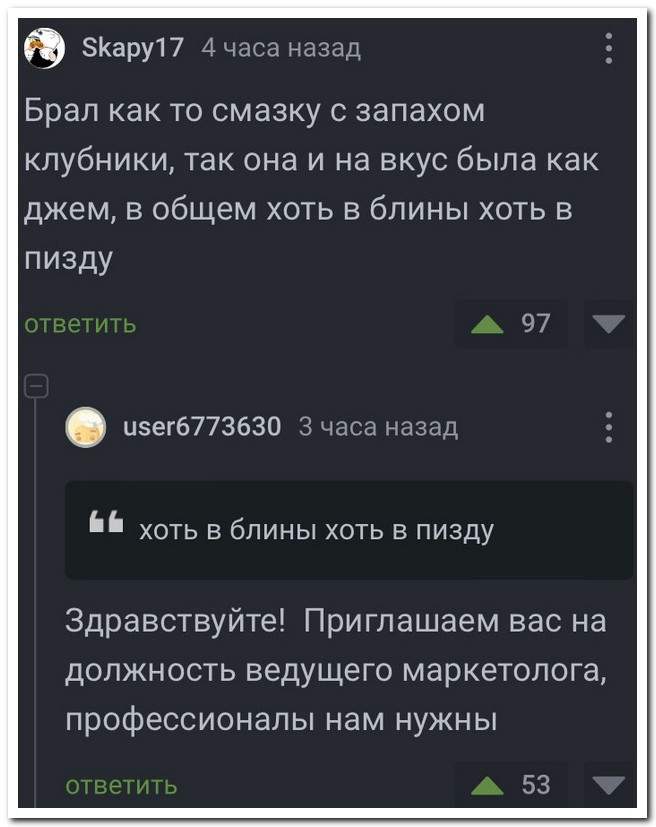
Task: Open the overflow menu on Skapy17's comment
Action: pyautogui.click(x=609, y=48)
